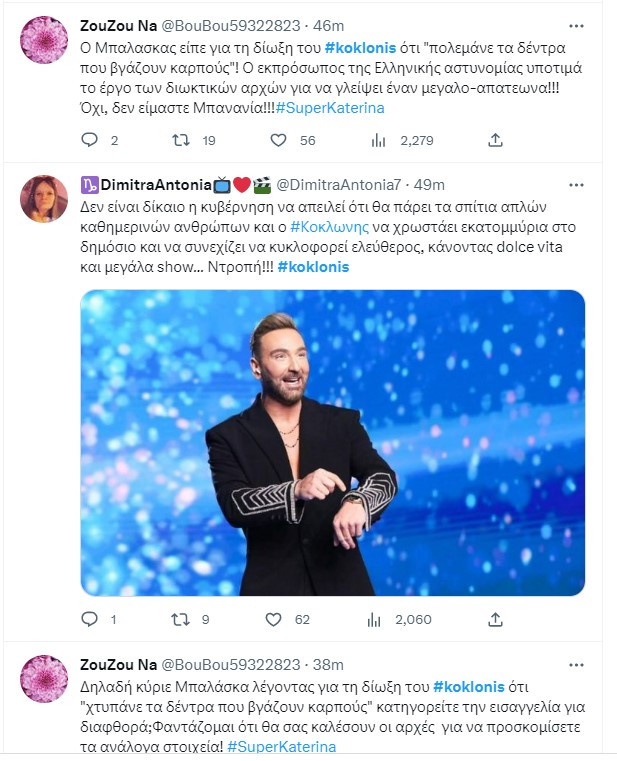Share DimitraAntonia's tweet
The height and width of the screenshot is (761, 617).
[496, 620]
